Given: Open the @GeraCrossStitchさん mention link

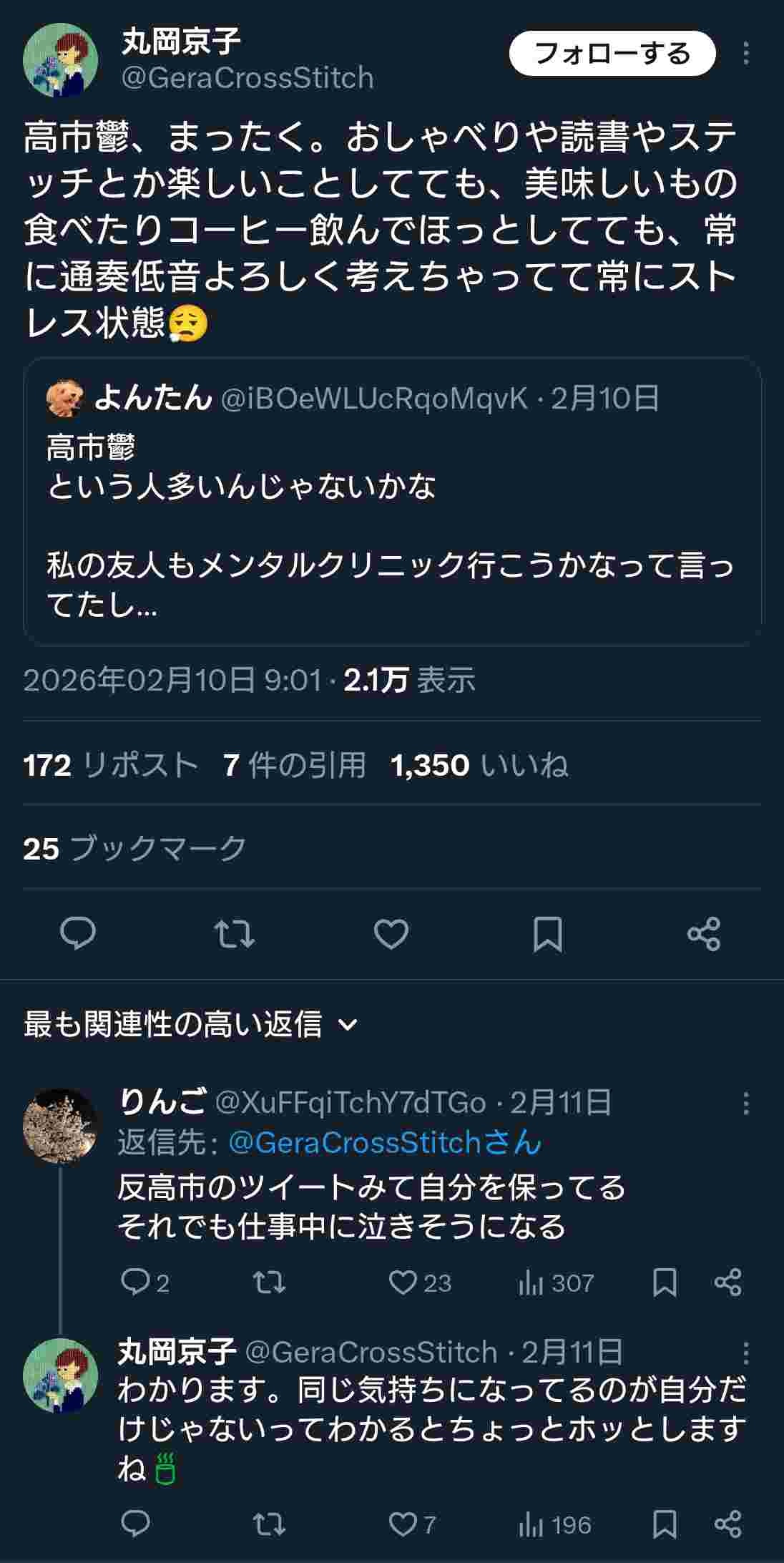Looking at the screenshot, I should (385, 1142).
